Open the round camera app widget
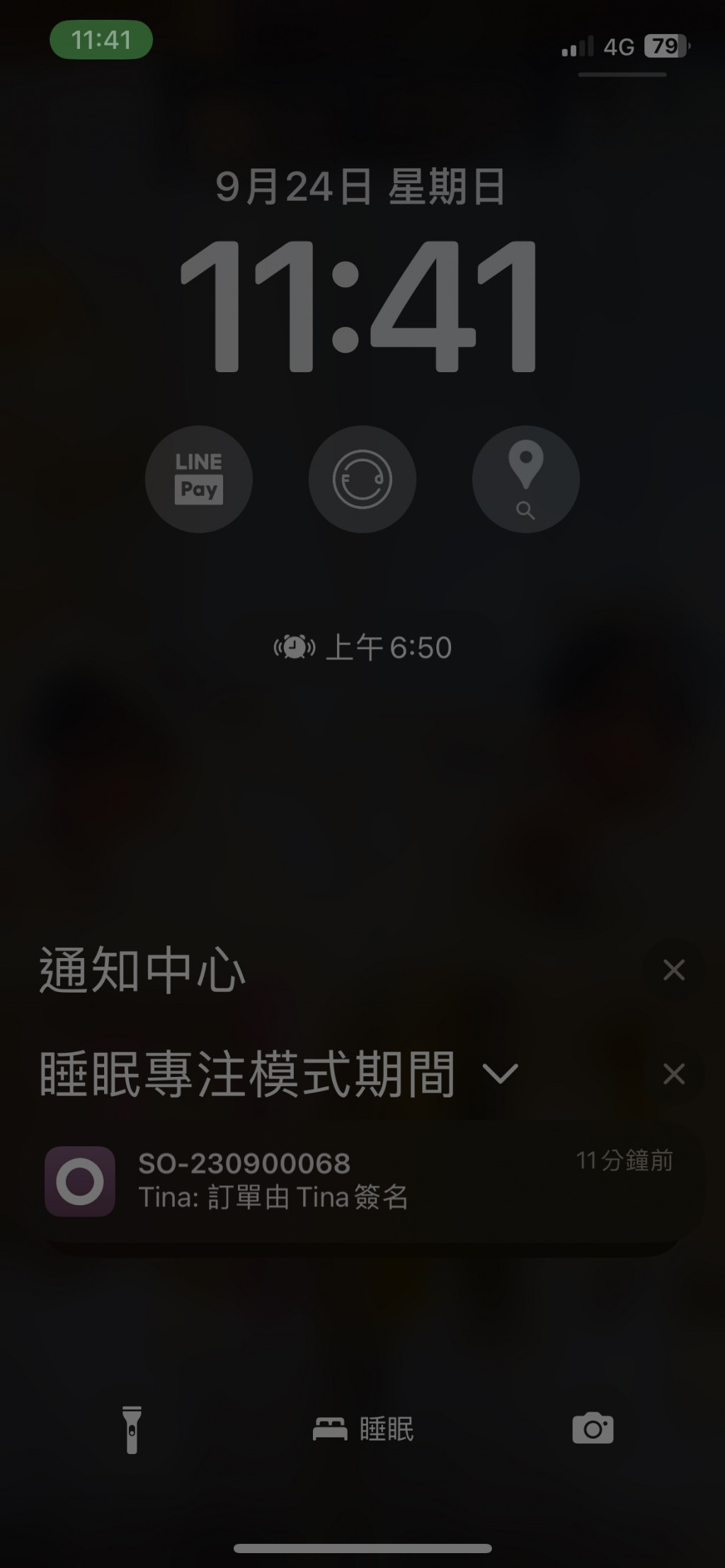Viewport: 725px width, 1568px height. point(362,479)
